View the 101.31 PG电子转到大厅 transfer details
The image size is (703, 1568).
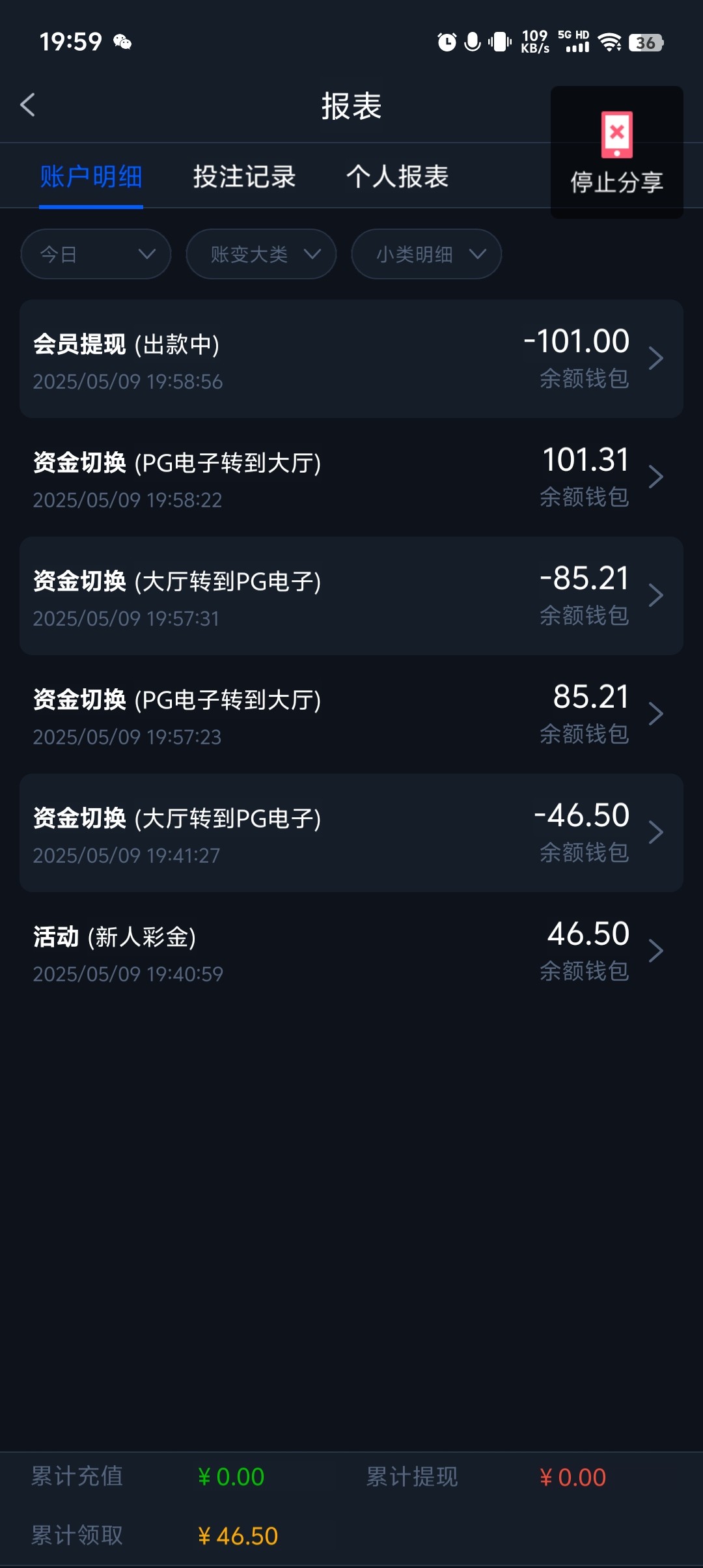click(351, 477)
